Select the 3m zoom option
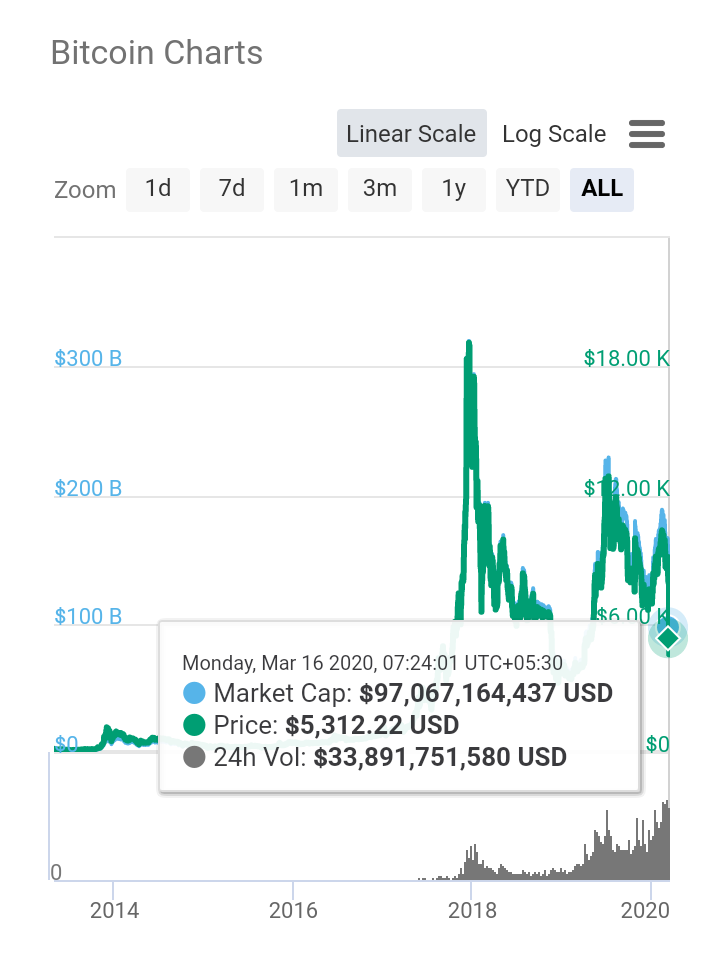The image size is (720, 957). click(380, 189)
